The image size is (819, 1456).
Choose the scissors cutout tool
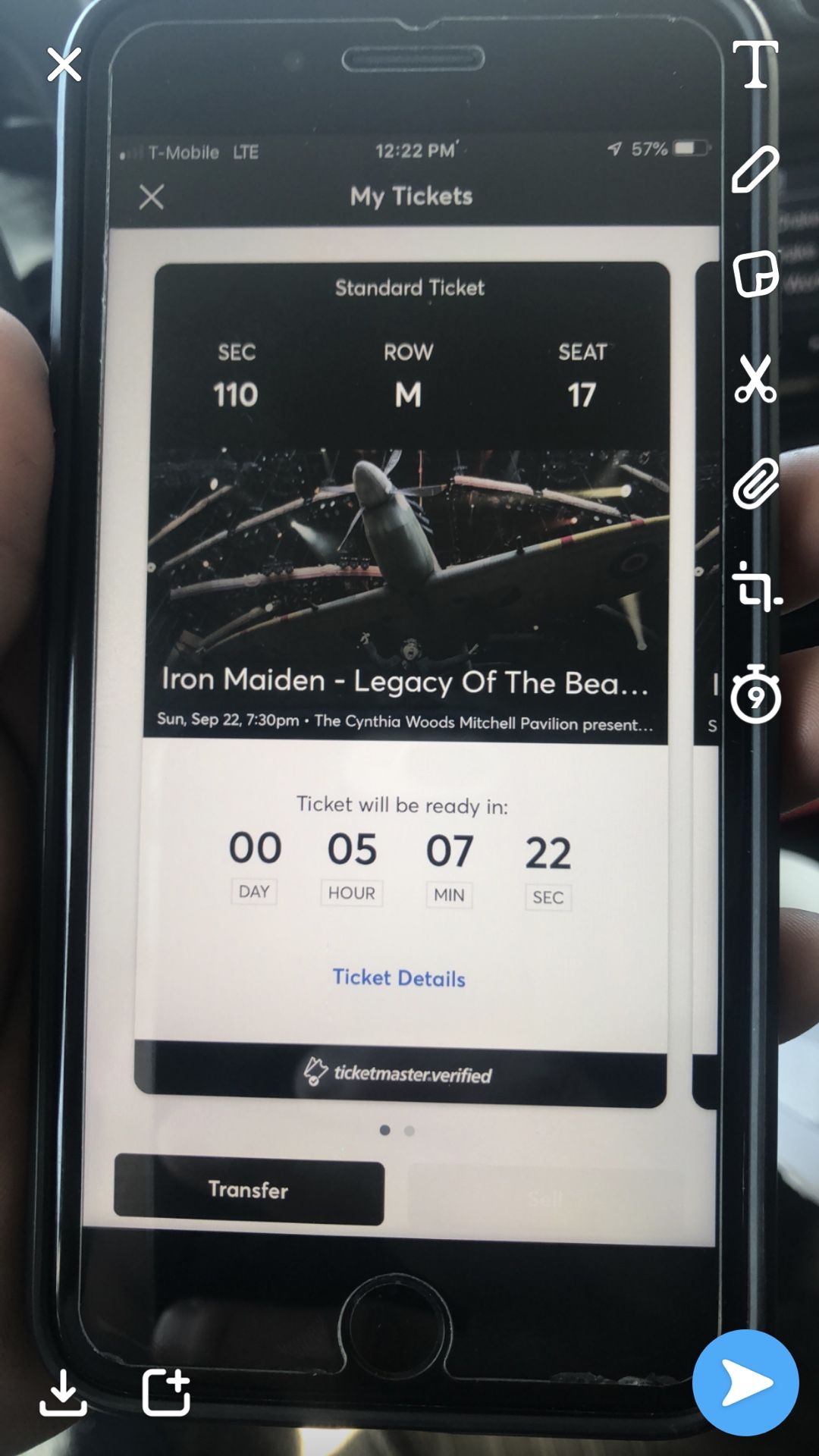(755, 378)
